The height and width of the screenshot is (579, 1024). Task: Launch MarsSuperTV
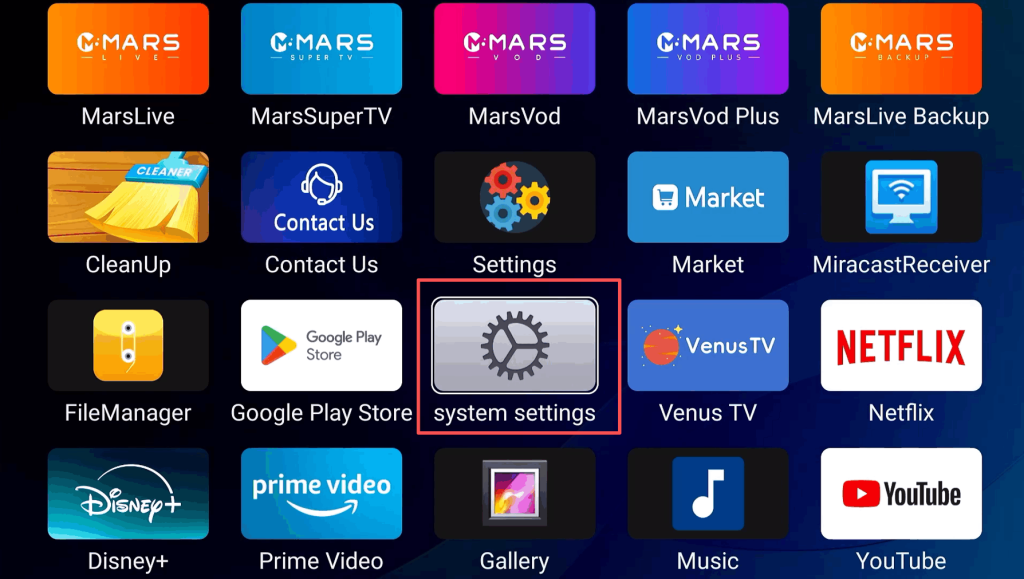[x=321, y=49]
